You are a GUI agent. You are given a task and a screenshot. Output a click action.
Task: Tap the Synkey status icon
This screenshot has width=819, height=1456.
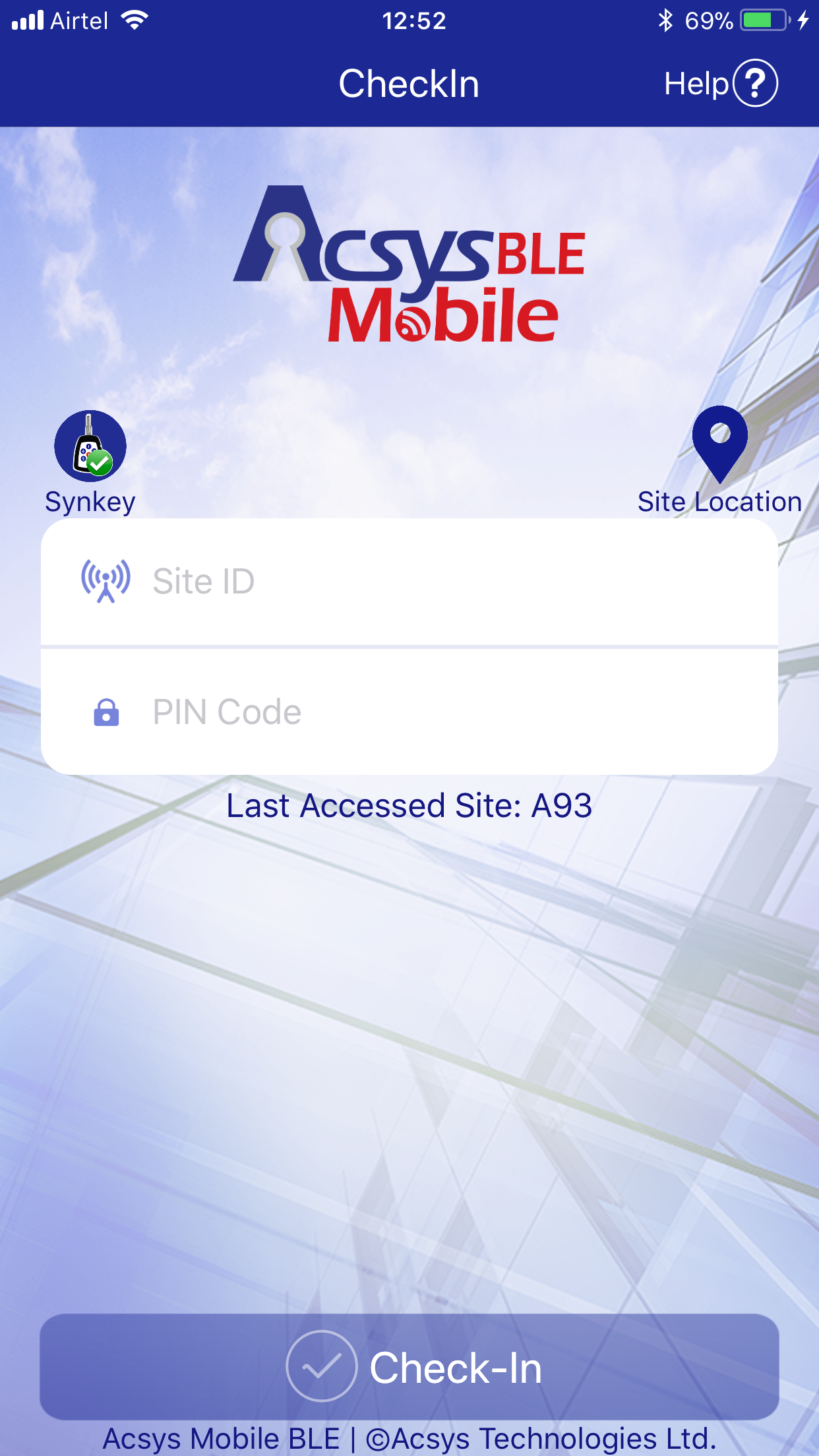pos(90,446)
